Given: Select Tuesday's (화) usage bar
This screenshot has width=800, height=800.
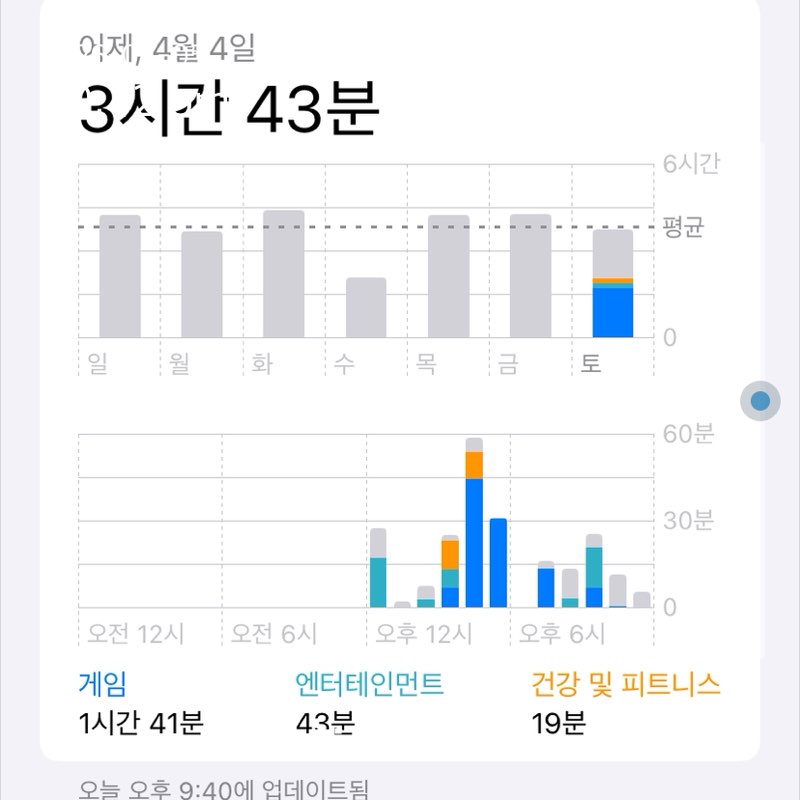Looking at the screenshot, I should 284,275.
